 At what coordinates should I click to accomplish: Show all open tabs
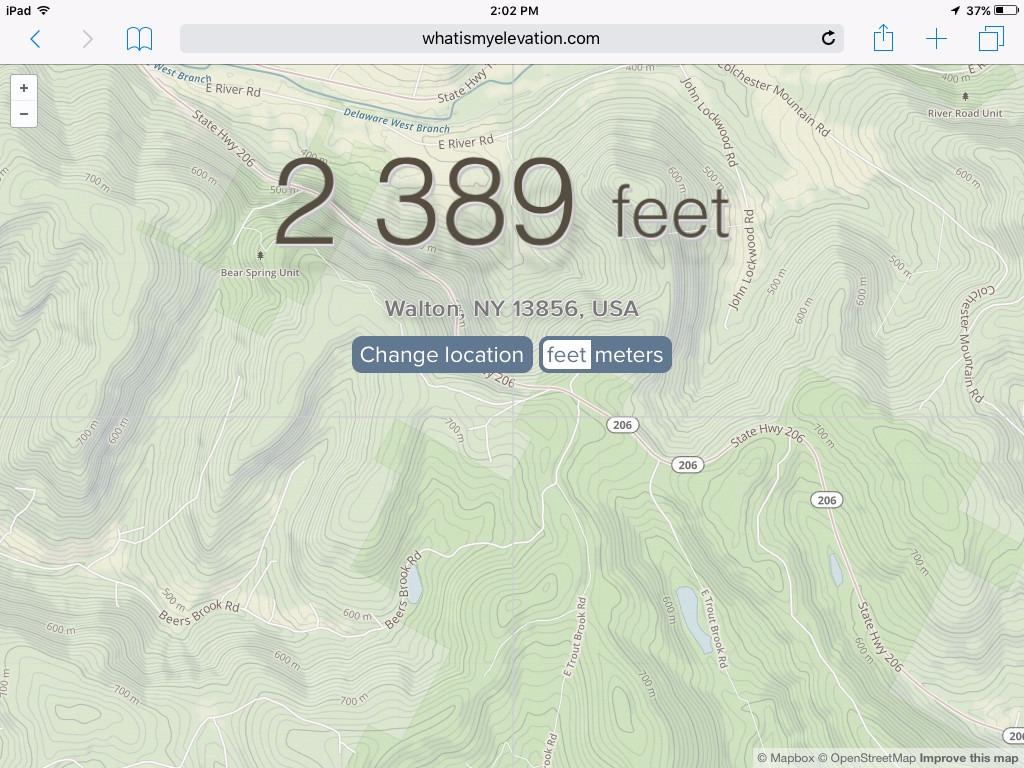pyautogui.click(x=991, y=39)
